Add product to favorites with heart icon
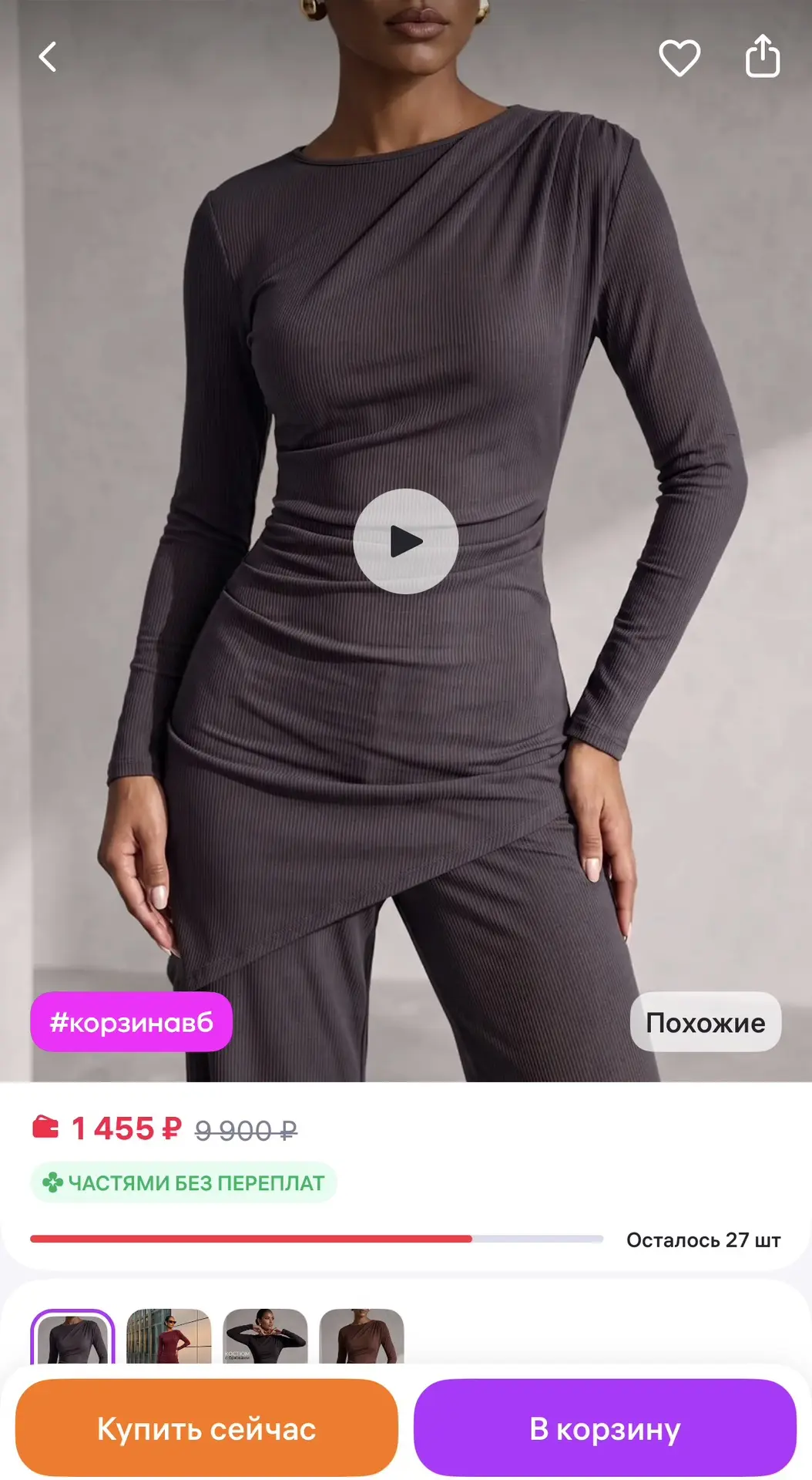 coord(679,58)
